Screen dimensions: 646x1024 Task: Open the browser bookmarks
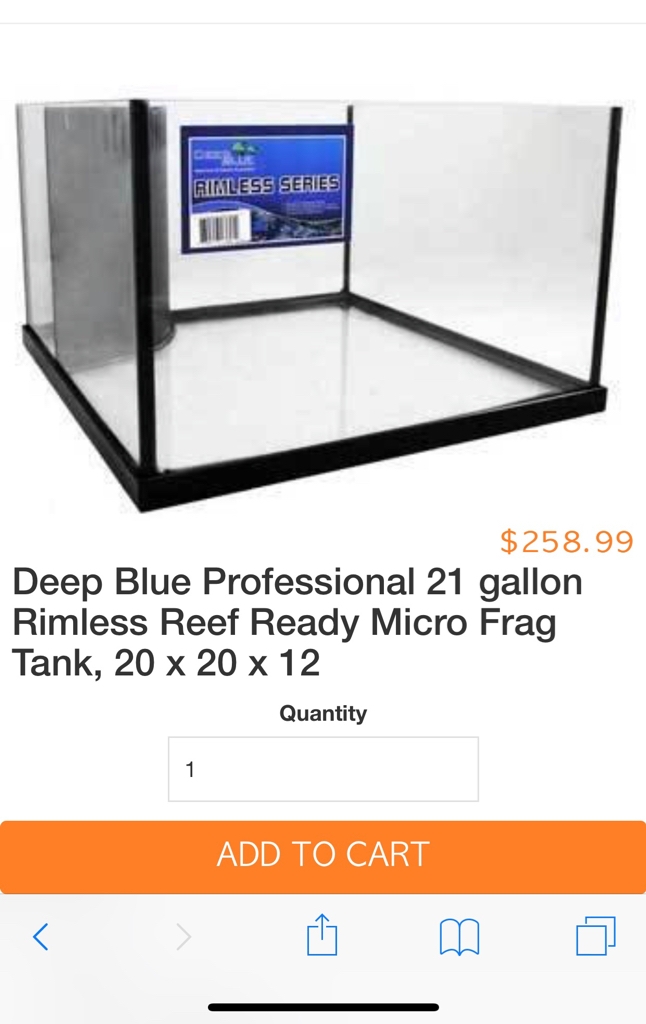point(460,937)
